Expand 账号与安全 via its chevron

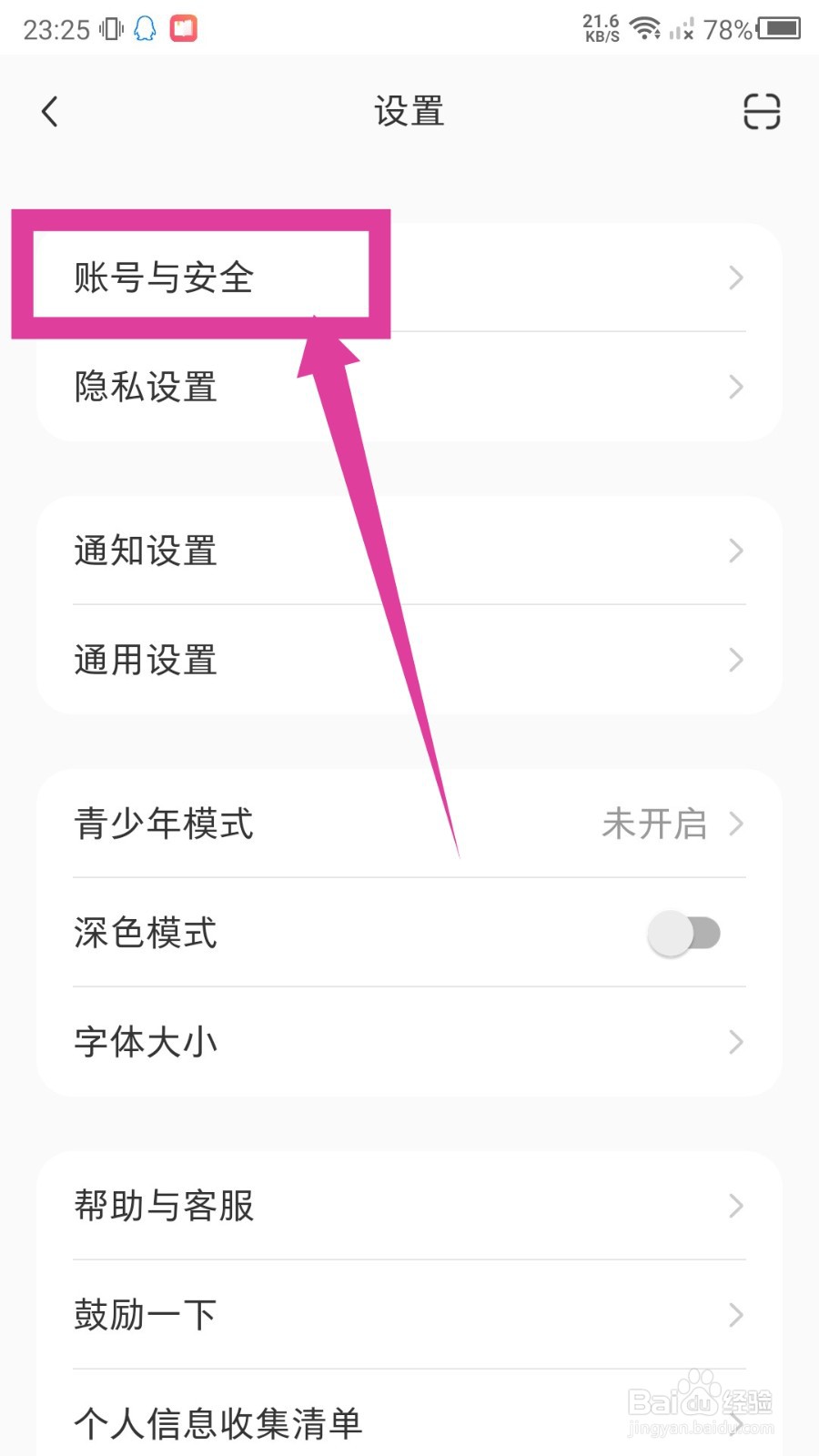pyautogui.click(x=736, y=278)
